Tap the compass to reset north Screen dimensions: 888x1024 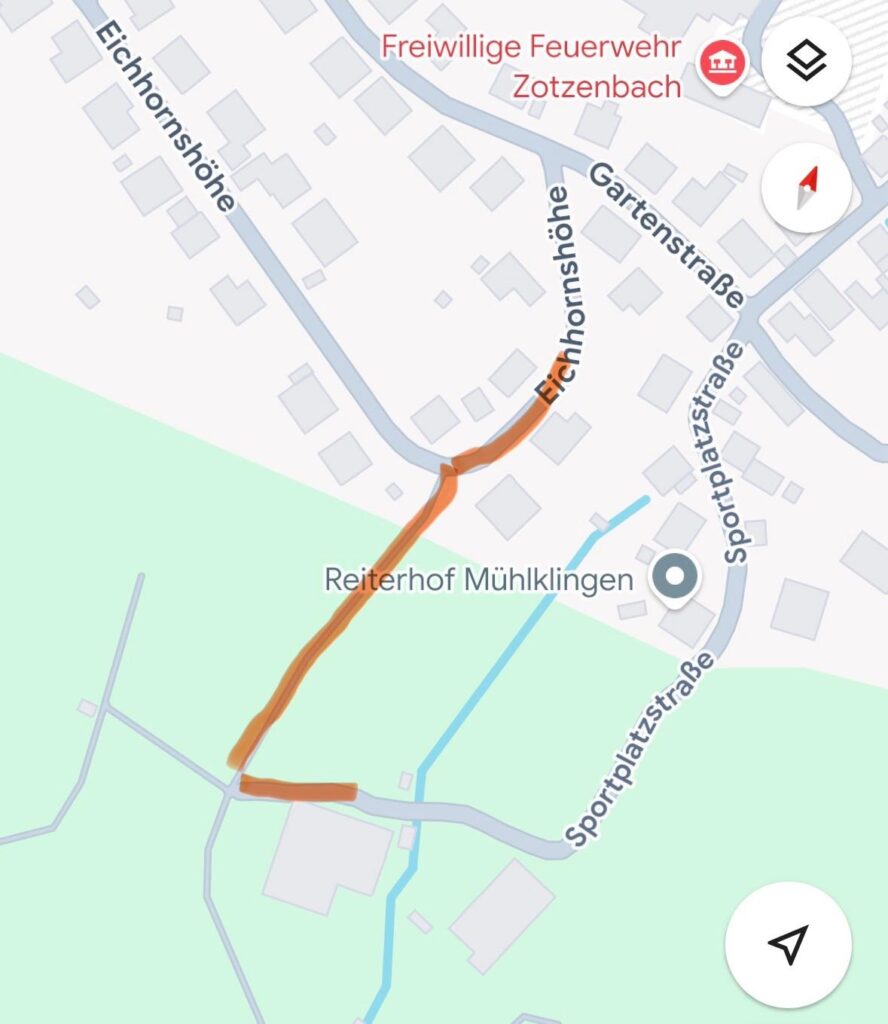pos(806,188)
